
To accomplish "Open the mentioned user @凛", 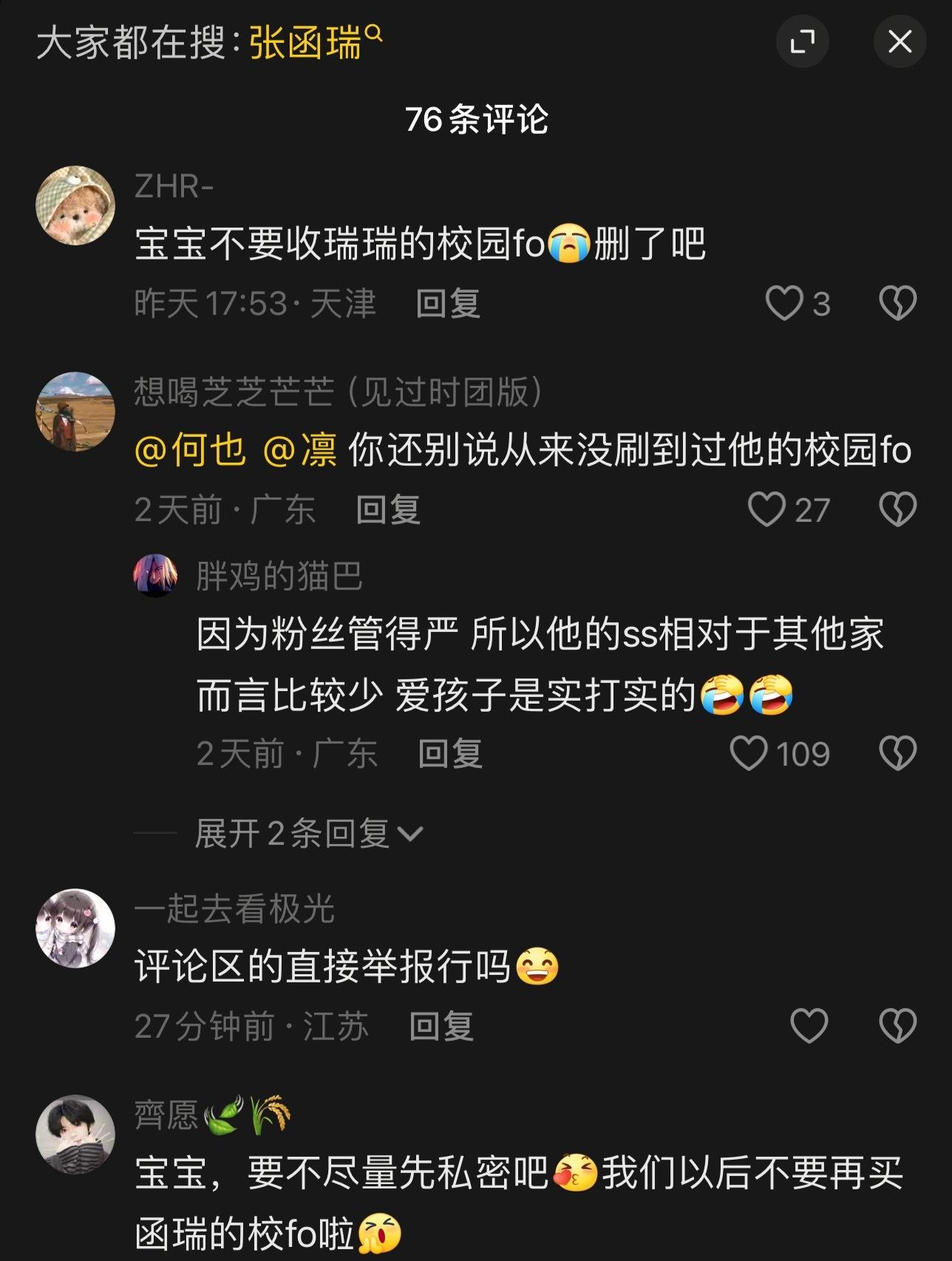I will (300, 449).
